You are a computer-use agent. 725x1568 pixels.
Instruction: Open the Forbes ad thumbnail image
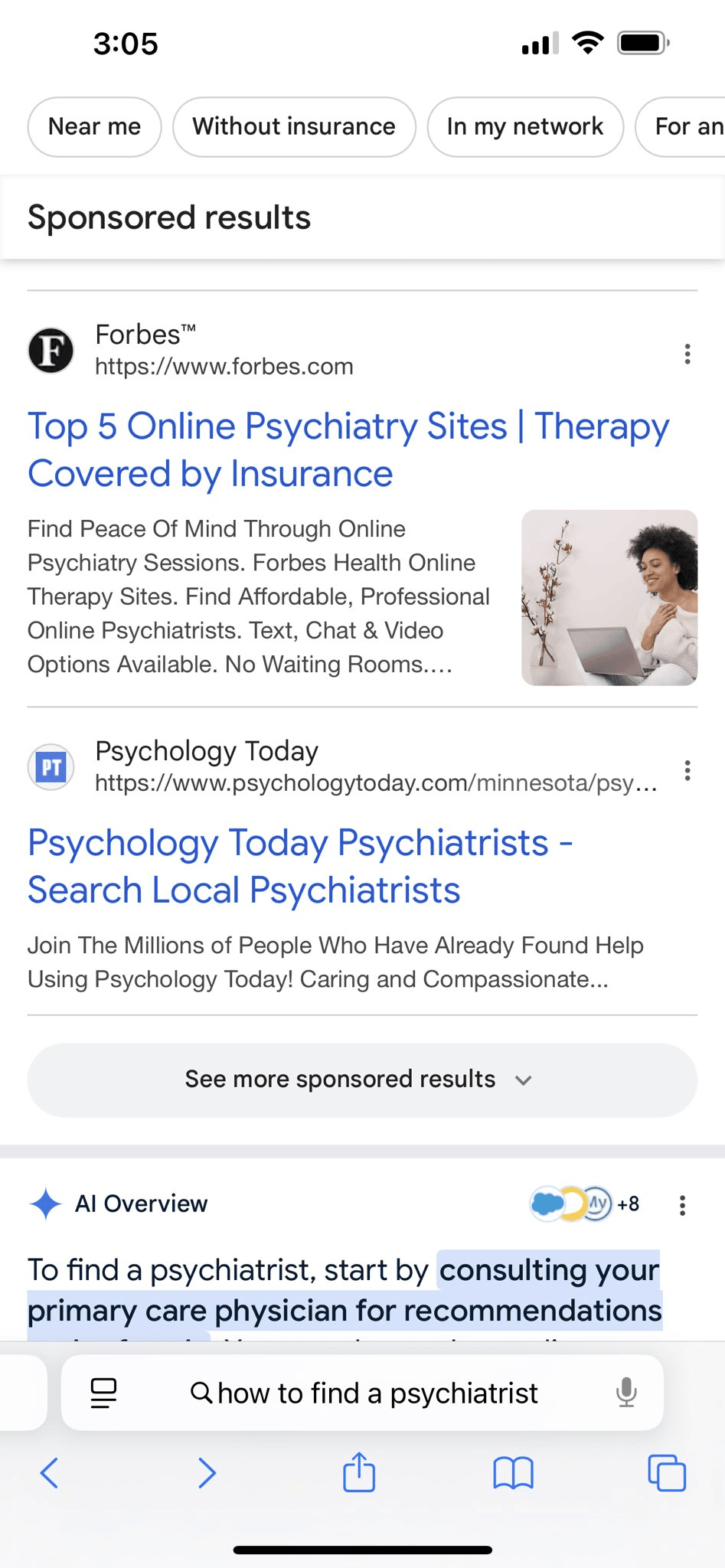(x=609, y=597)
